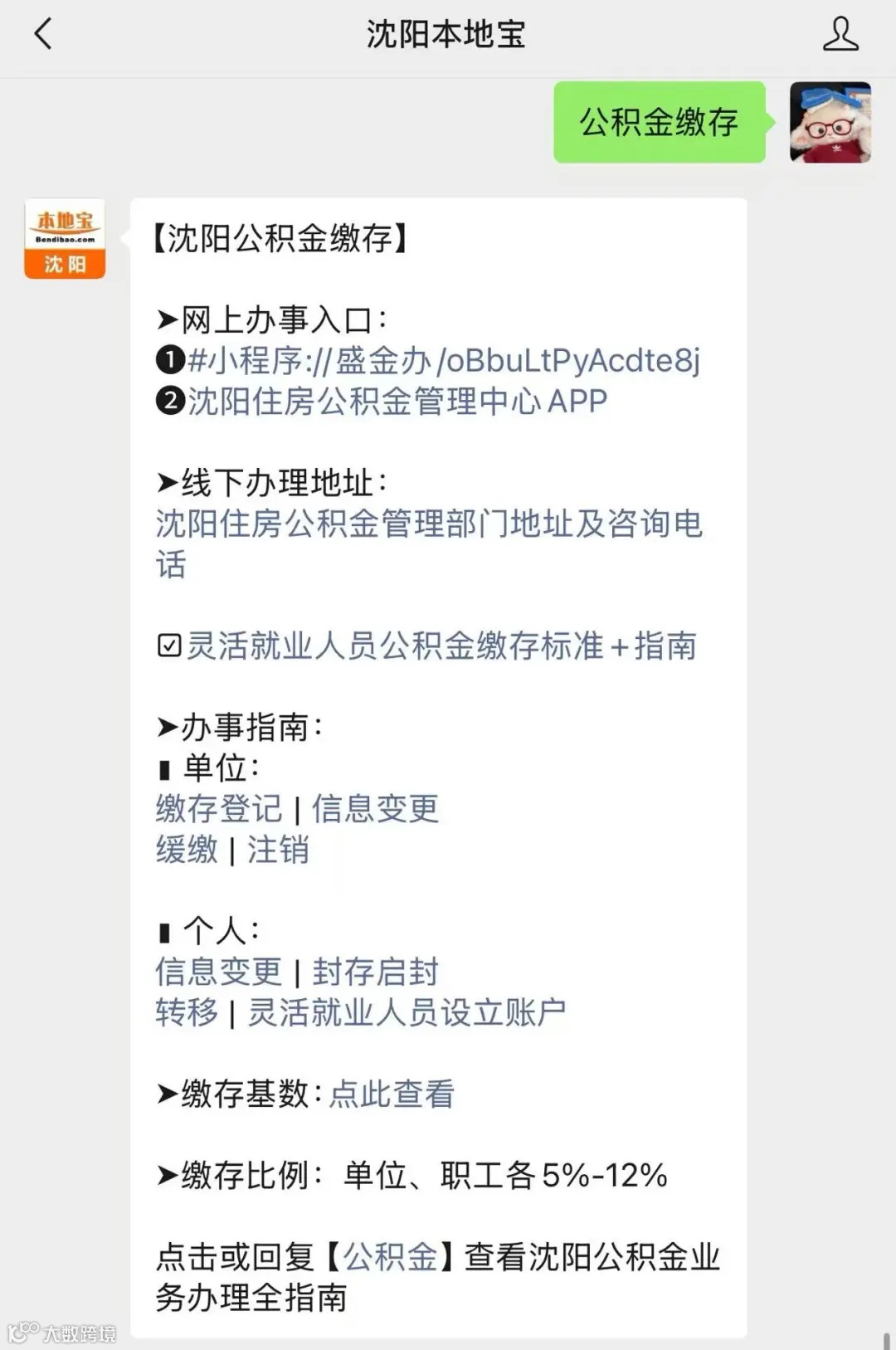Tap the 本地宝沈阳 official account avatar

[x=66, y=241]
